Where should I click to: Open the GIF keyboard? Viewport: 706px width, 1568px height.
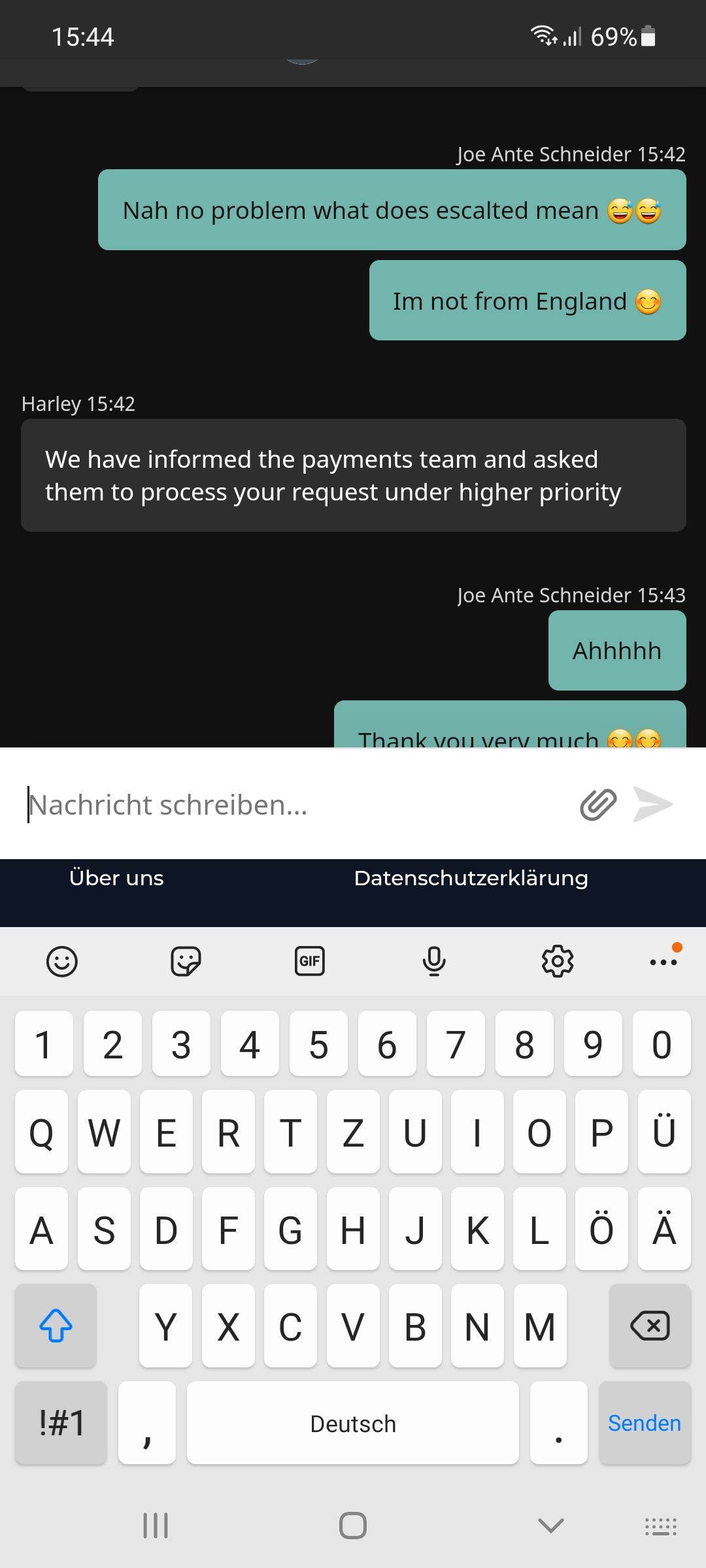310,961
